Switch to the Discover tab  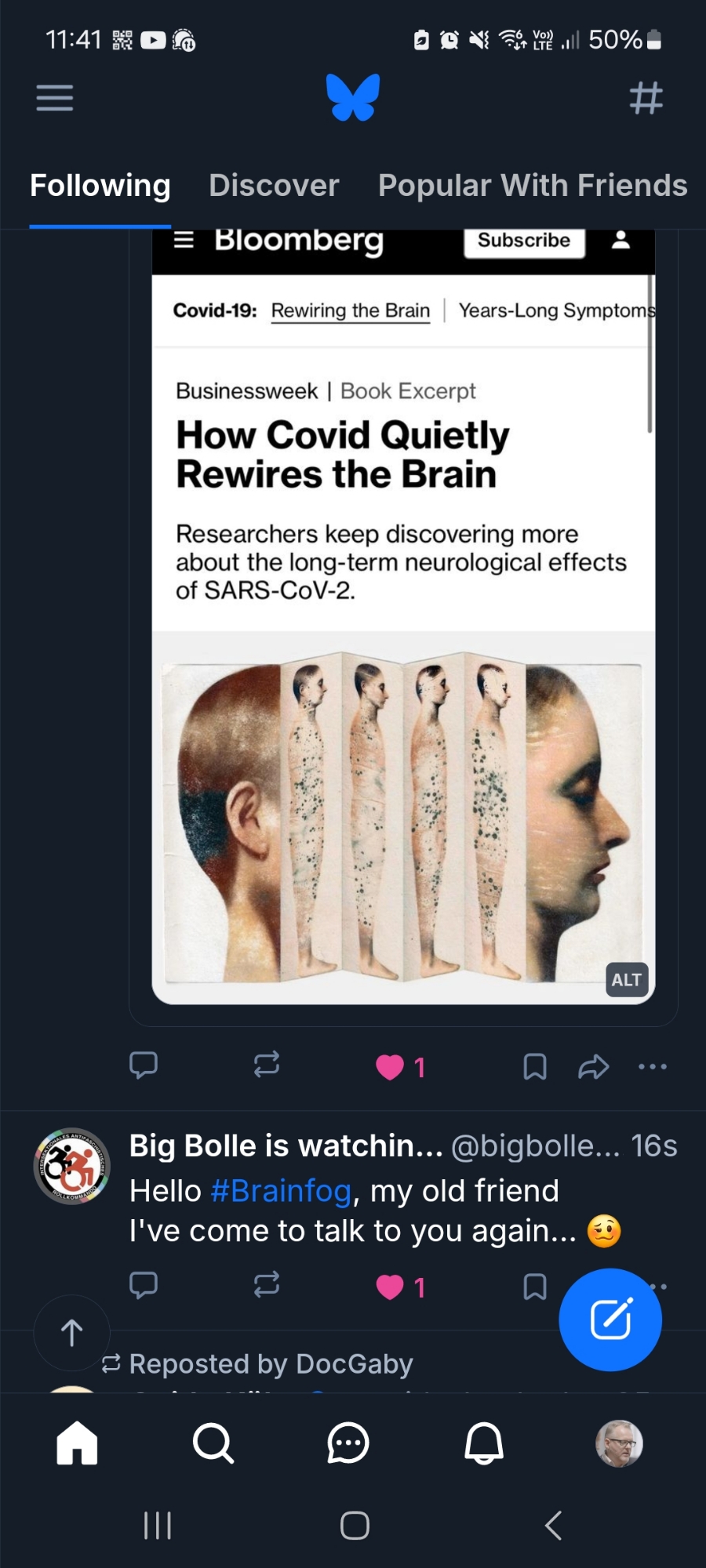[274, 186]
